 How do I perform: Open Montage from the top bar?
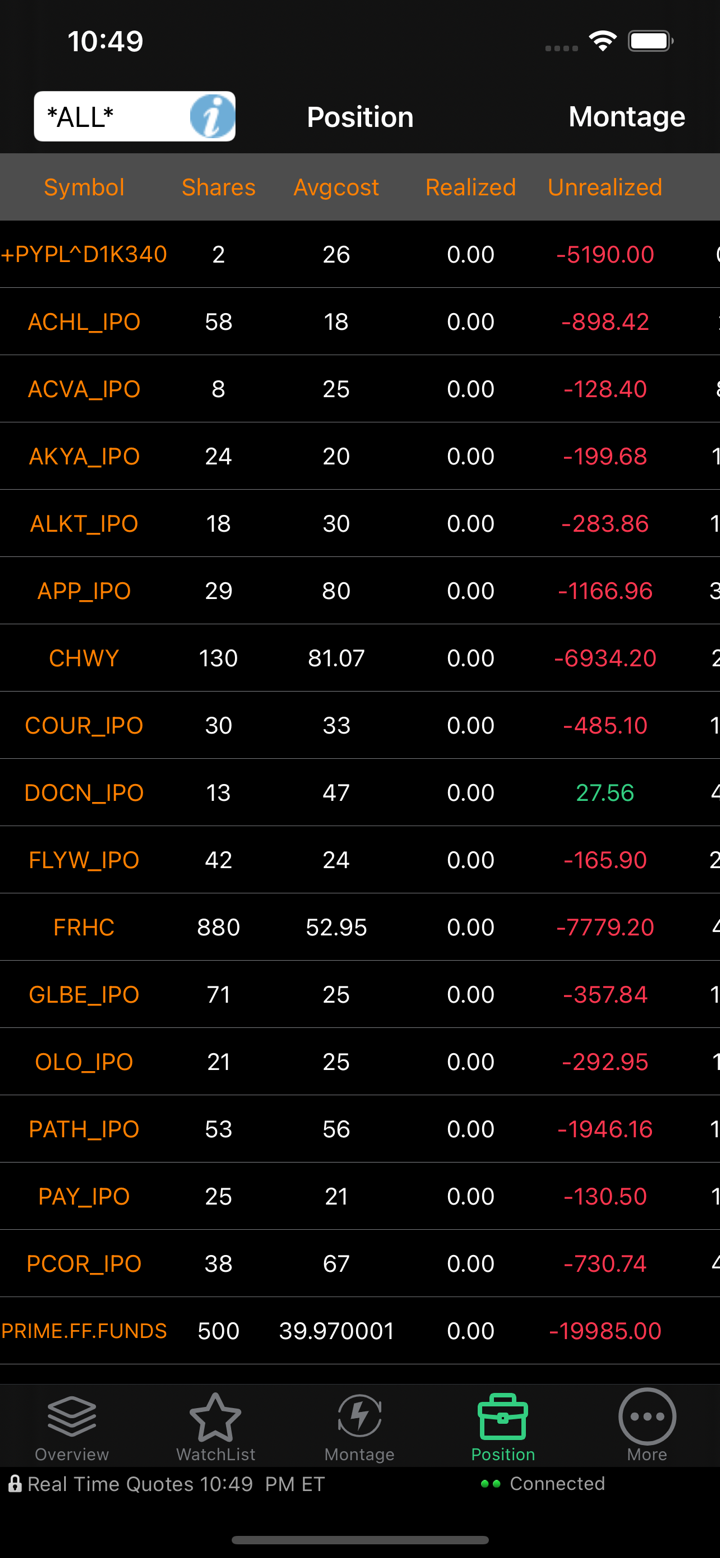point(626,117)
